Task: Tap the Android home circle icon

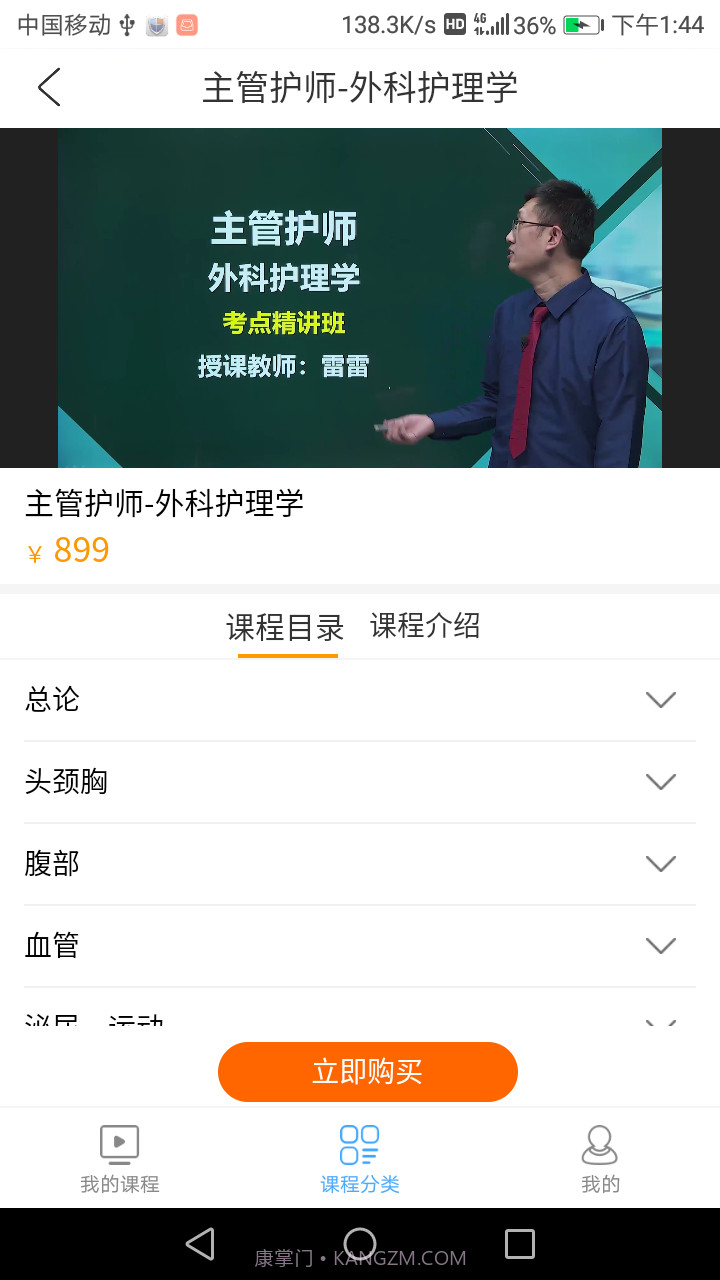Action: point(360,1244)
